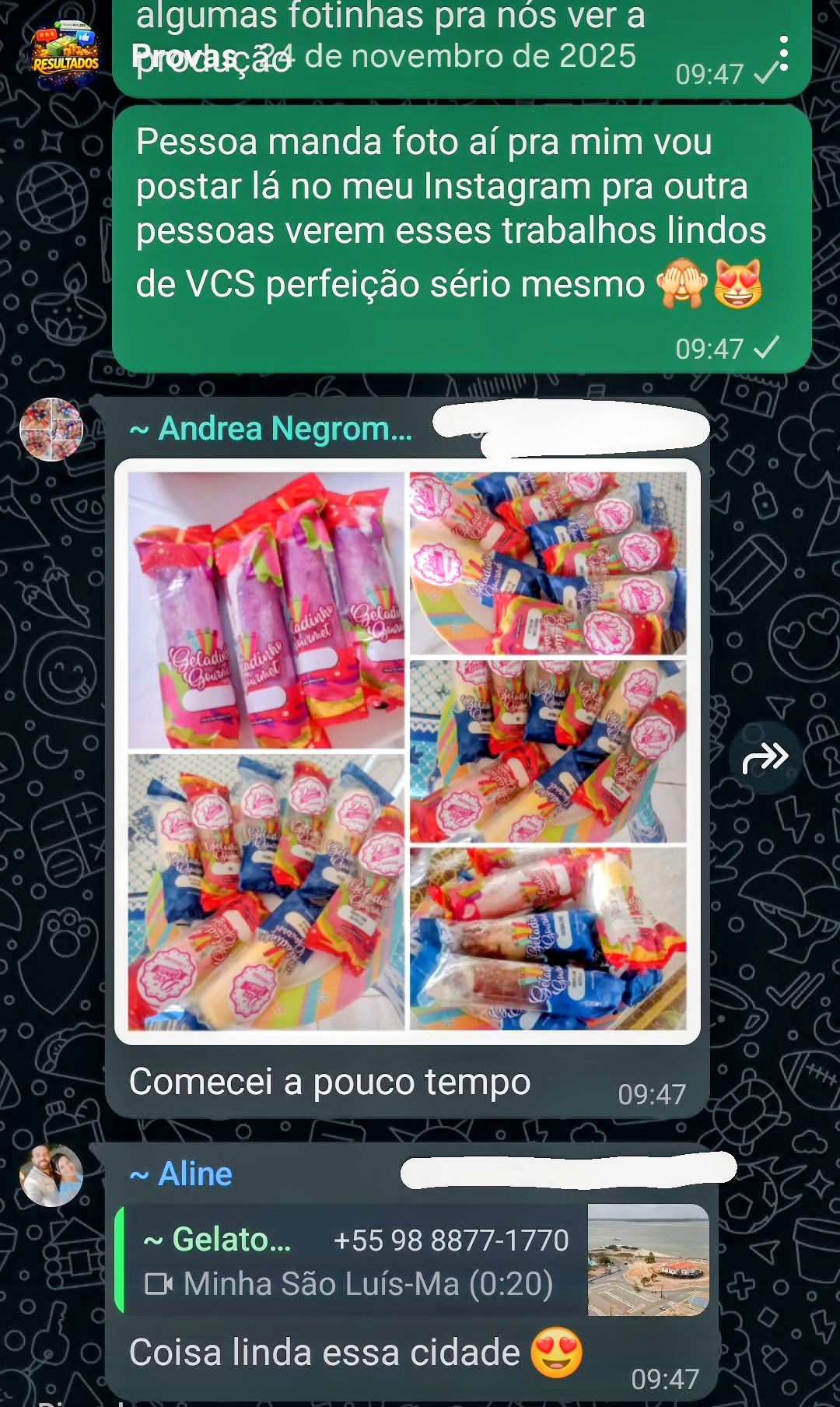Jump to quoted Gelato video message
This screenshot has width=840, height=1407.
[x=412, y=1260]
